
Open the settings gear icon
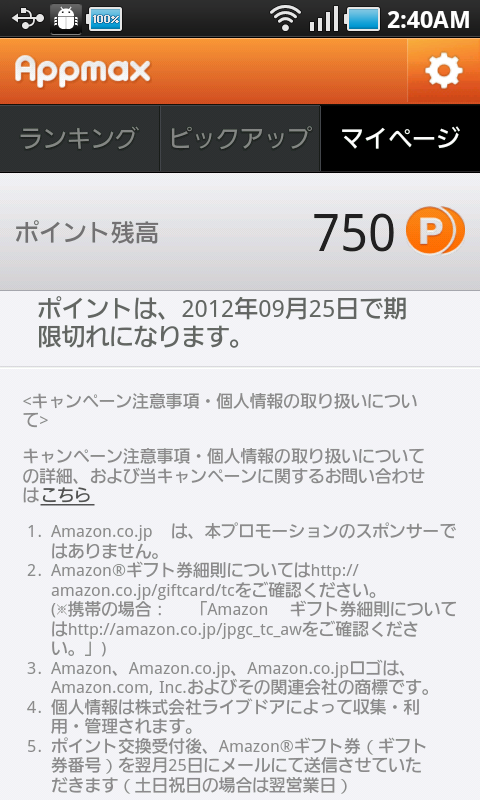point(444,71)
